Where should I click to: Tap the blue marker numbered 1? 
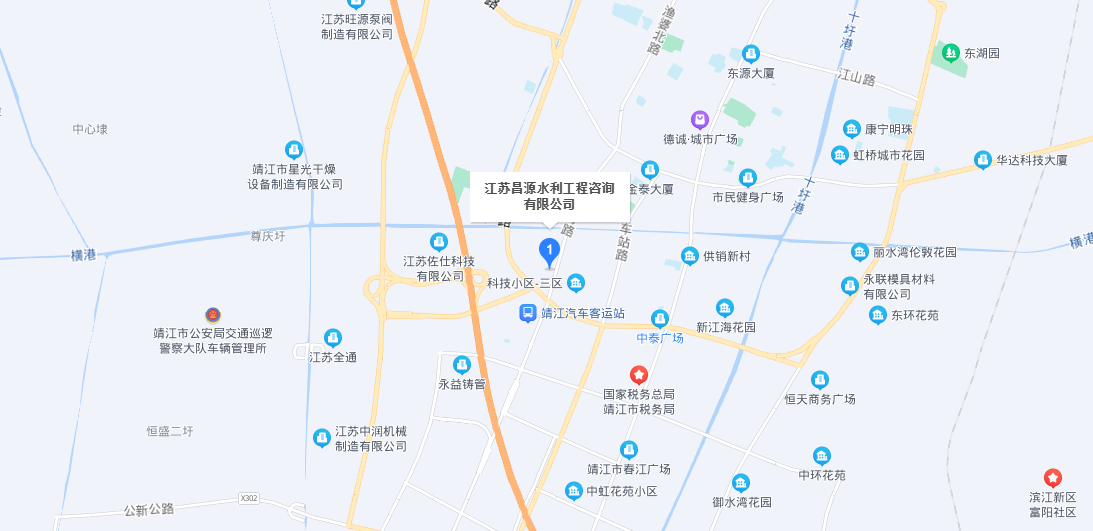[x=548, y=250]
